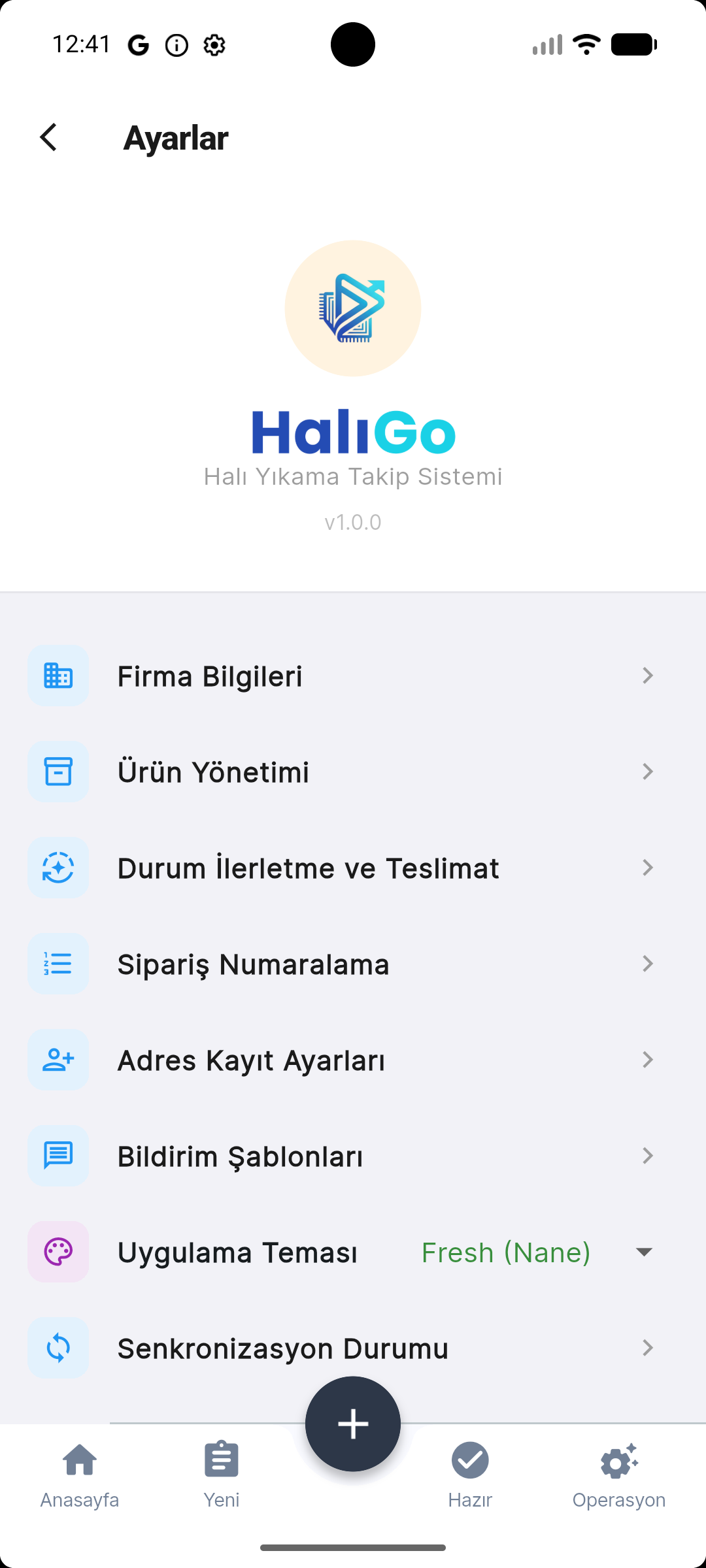Select the Uygulama Teması palette icon
Image resolution: width=706 pixels, height=1568 pixels.
tap(58, 1252)
